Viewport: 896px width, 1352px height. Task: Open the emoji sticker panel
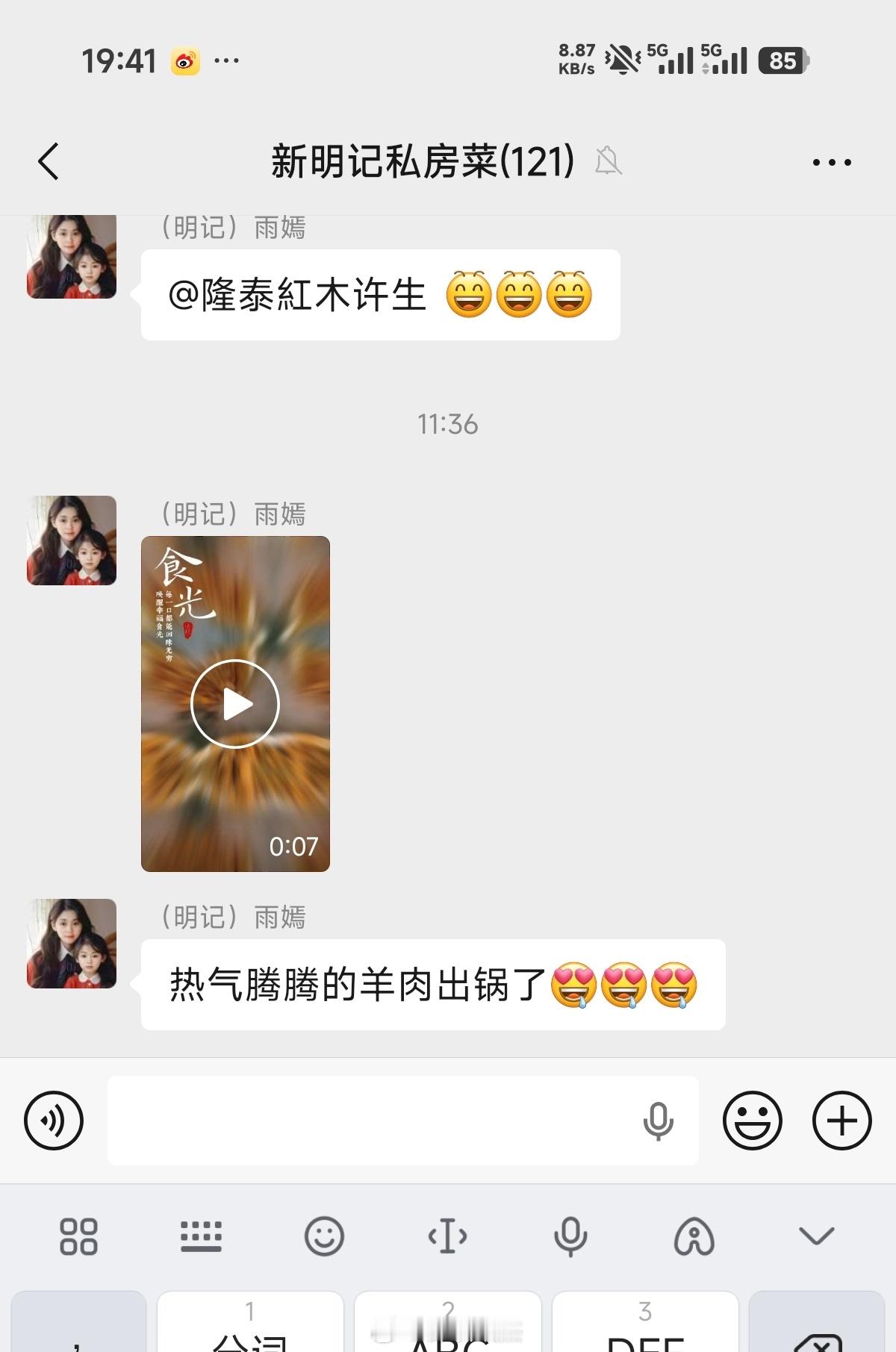pos(752,1120)
